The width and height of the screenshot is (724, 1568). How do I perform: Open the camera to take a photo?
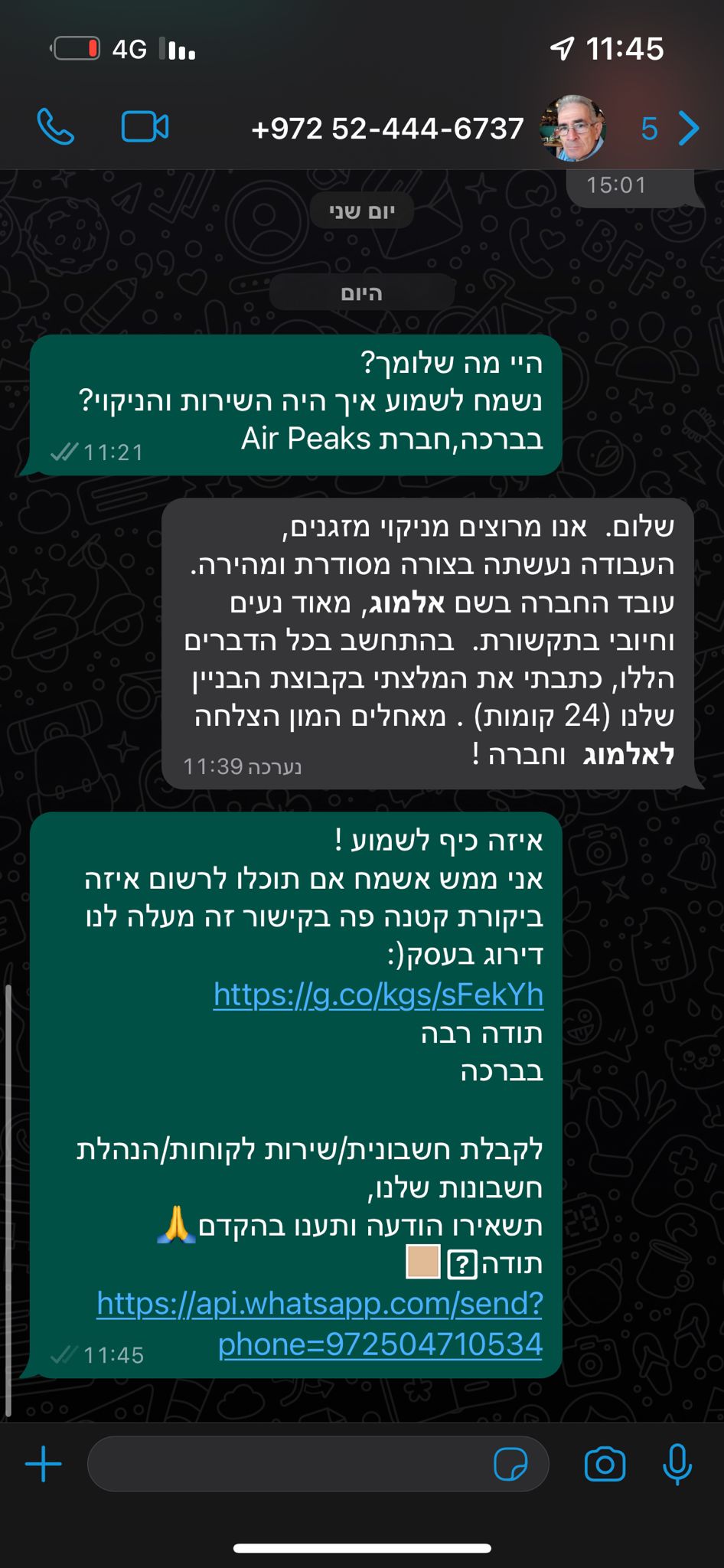605,1464
